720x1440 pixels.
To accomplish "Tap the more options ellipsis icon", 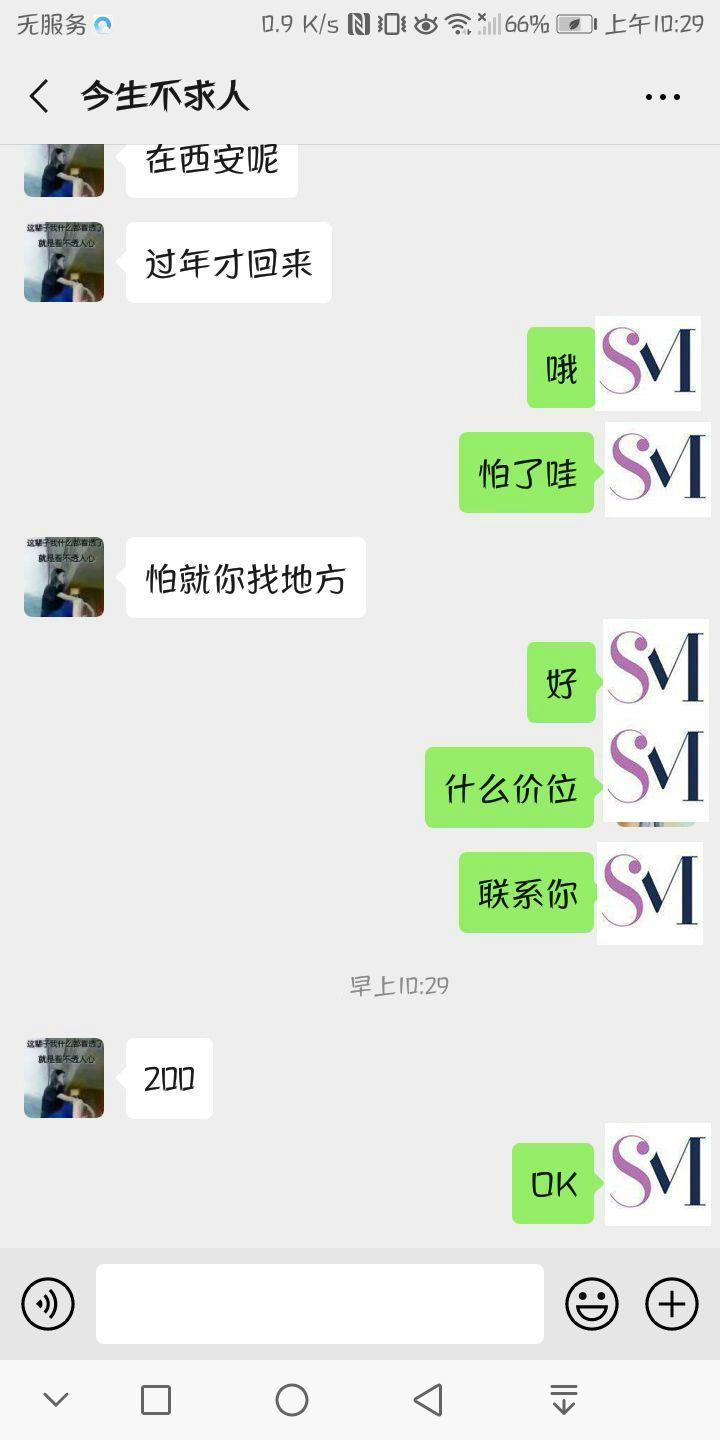I will tap(663, 95).
